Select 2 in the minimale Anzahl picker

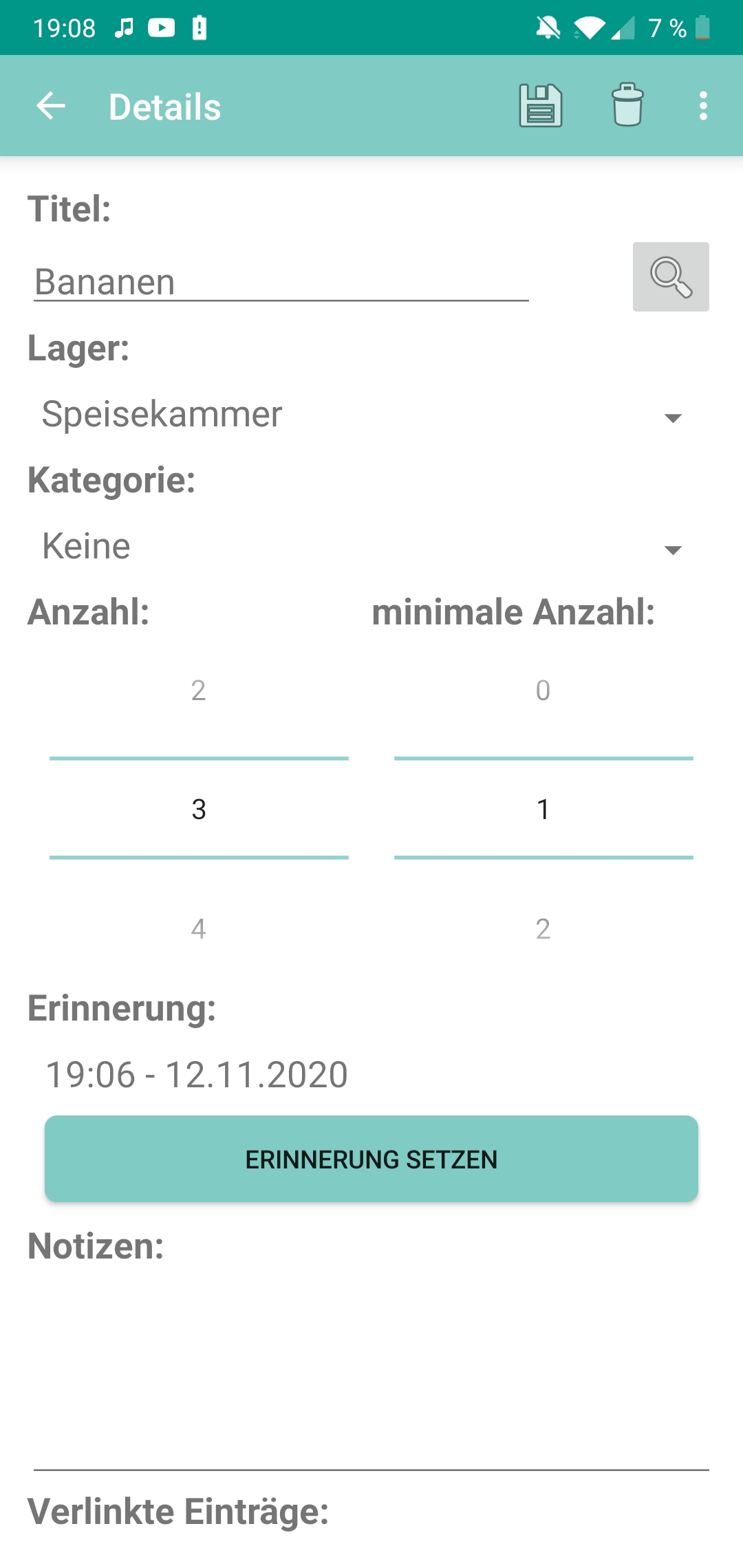tap(543, 929)
